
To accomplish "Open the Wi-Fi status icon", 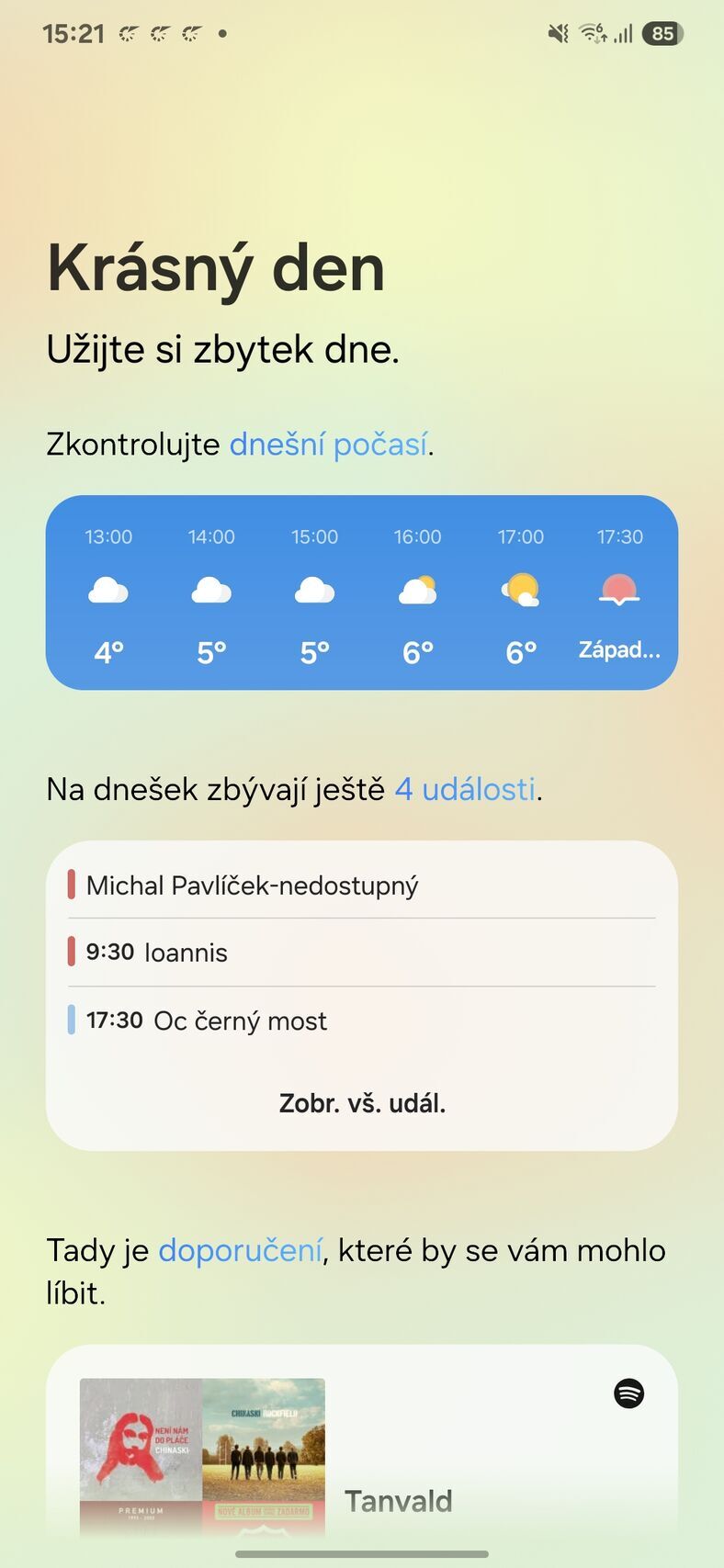I will tap(593, 33).
